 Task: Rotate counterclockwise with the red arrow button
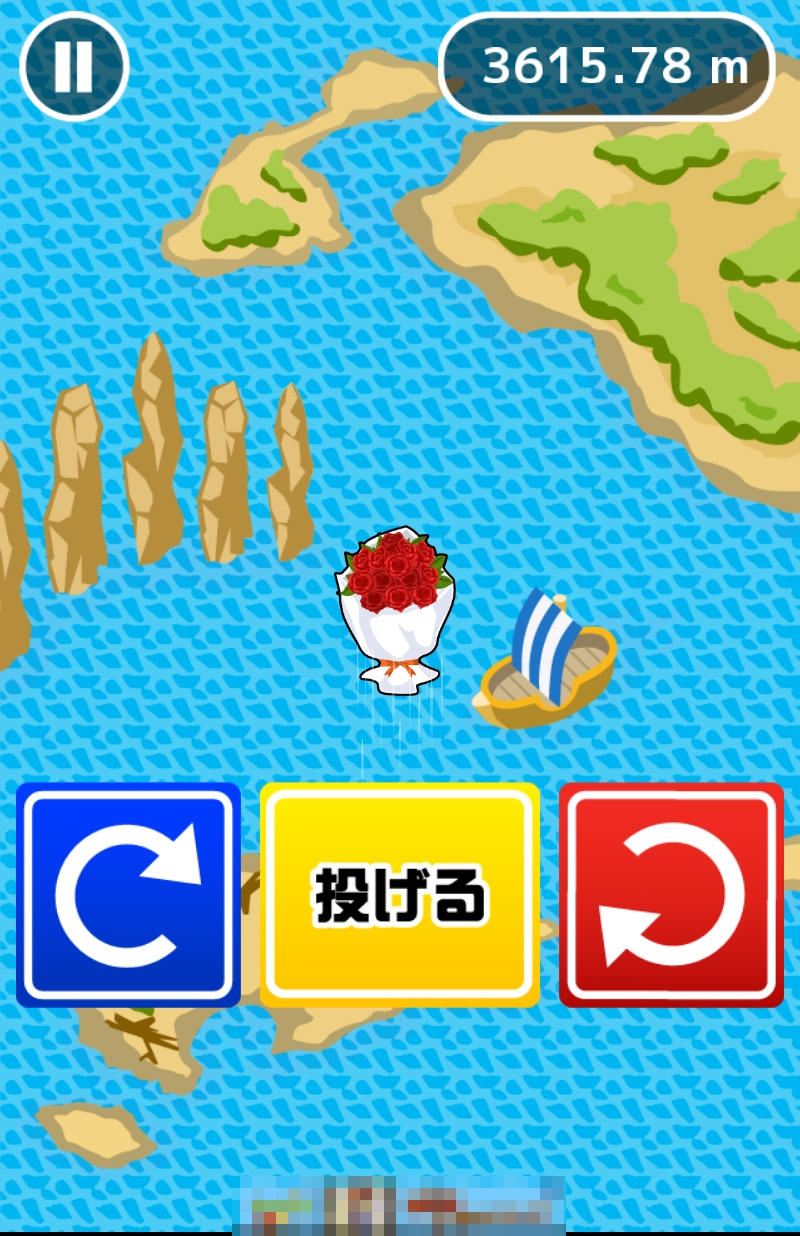tap(671, 895)
